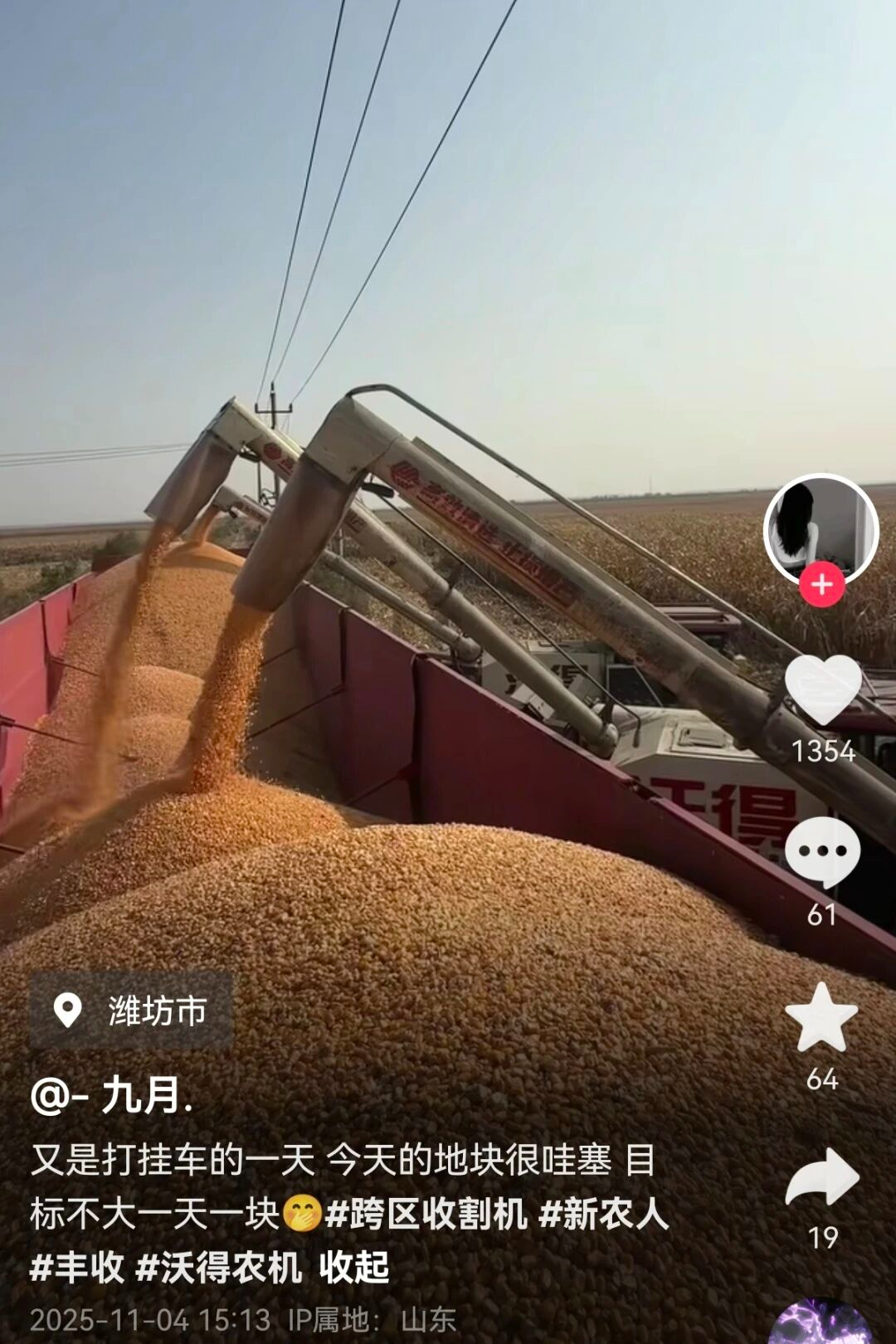896x1344 pixels.
Task: Open the @- 九月. username
Action: 112,1096
